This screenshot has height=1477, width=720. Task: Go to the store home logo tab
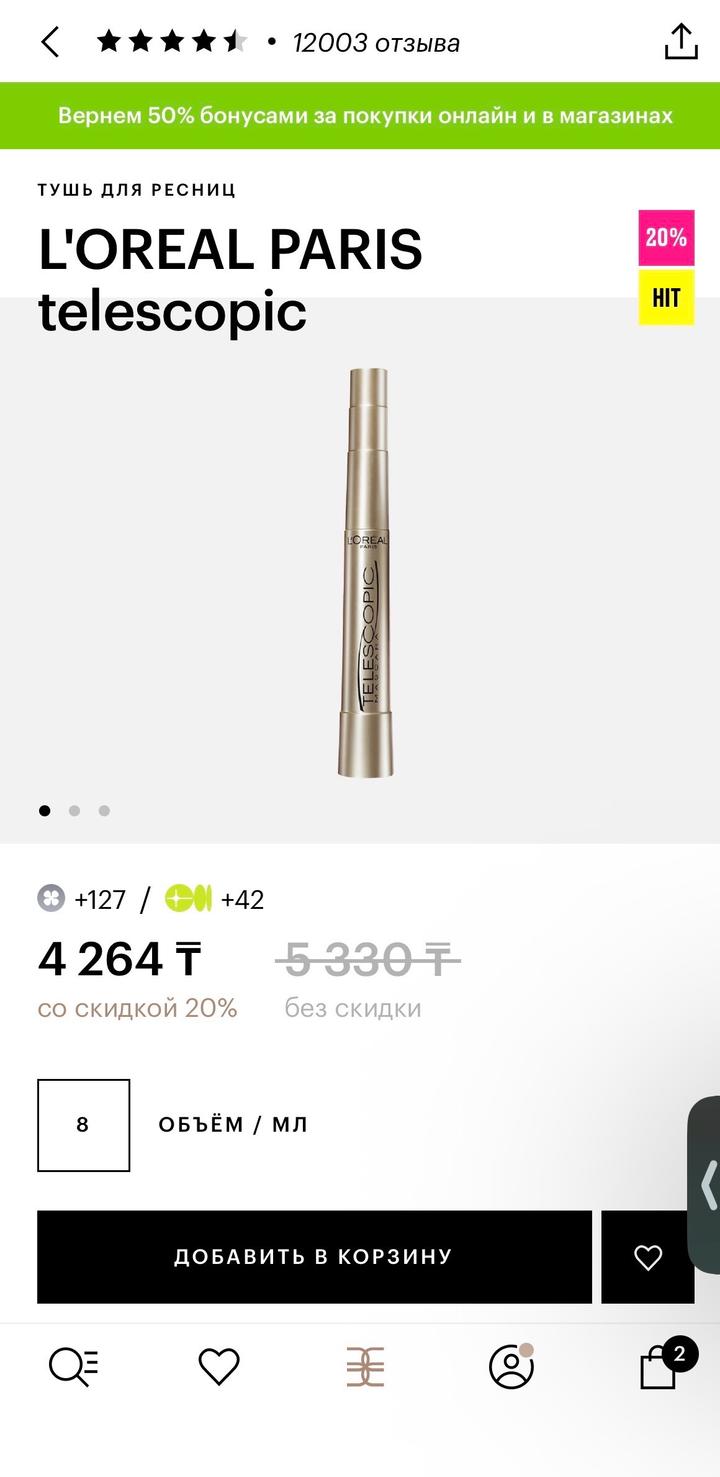coord(365,1367)
